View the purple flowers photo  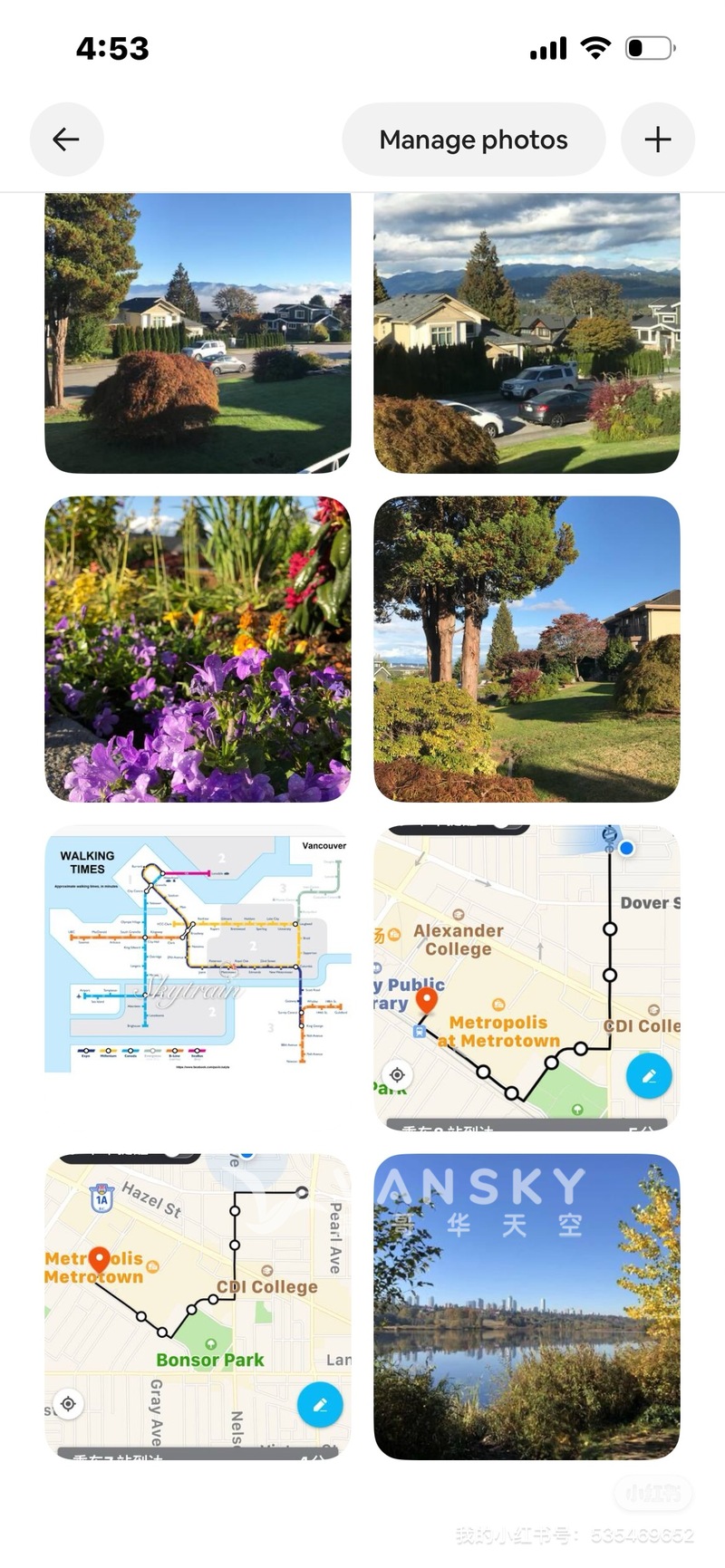point(198,649)
